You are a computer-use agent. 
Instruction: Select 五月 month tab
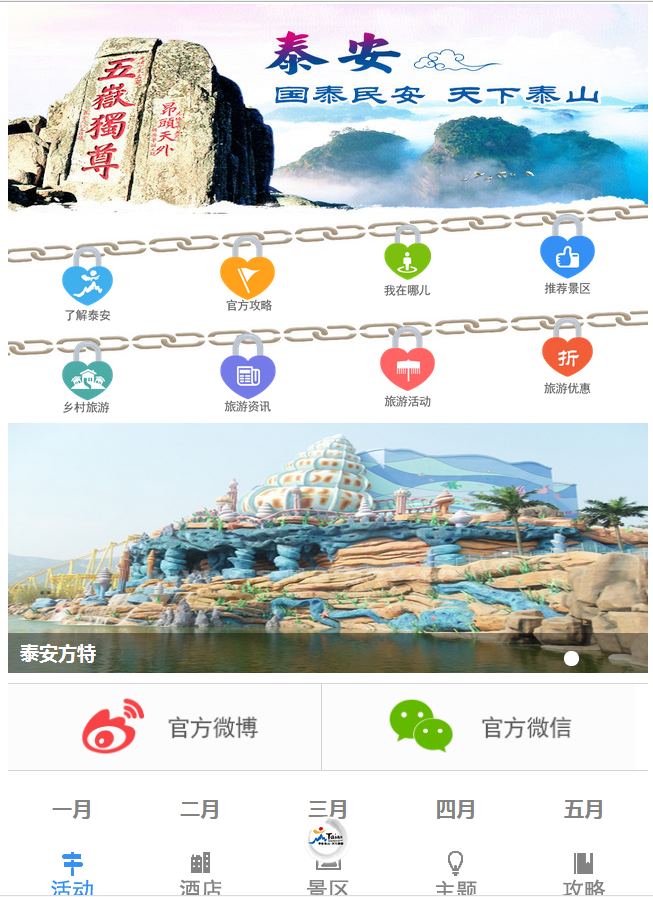click(x=584, y=809)
